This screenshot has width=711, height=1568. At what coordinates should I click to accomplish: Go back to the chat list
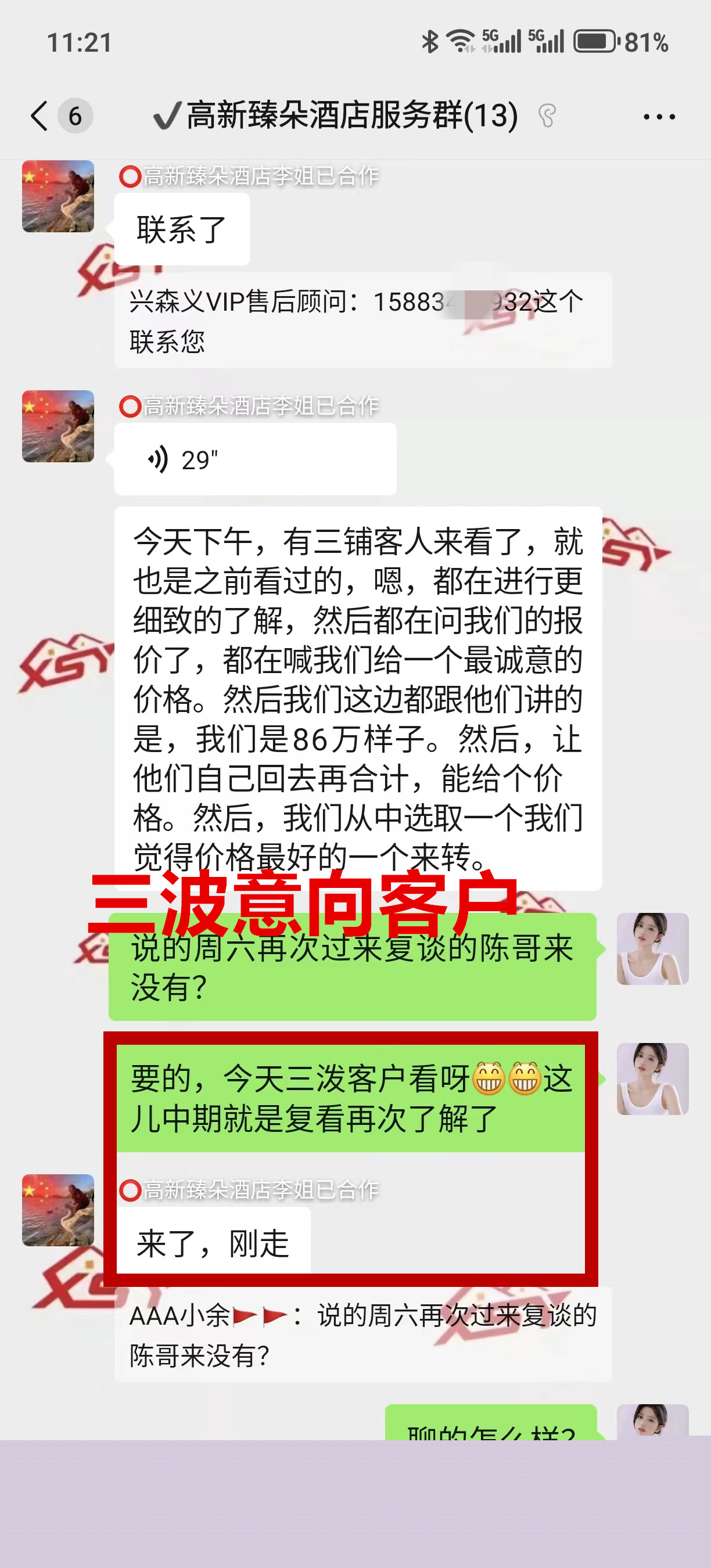coord(40,116)
